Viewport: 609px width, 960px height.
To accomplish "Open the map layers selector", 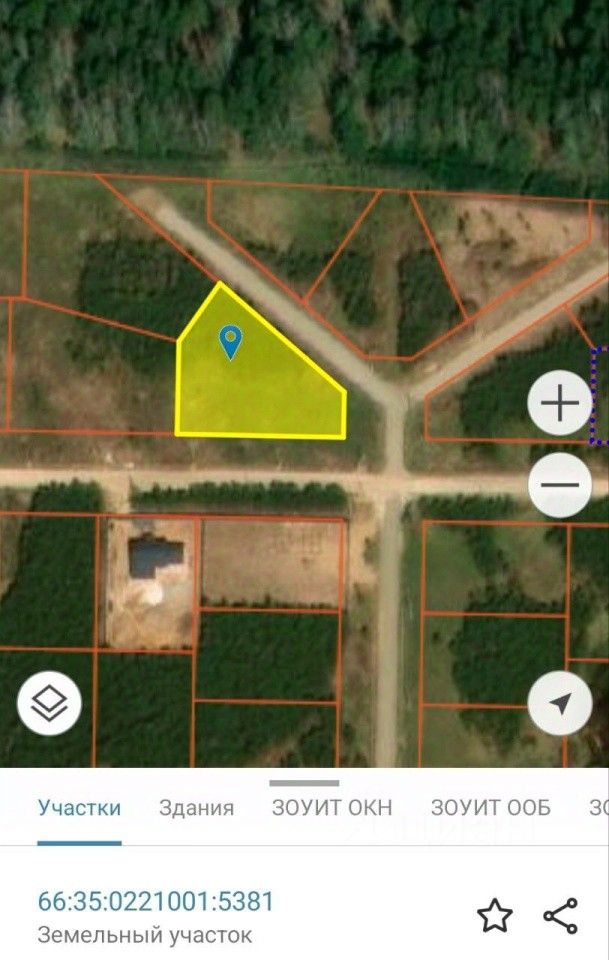I will [49, 704].
